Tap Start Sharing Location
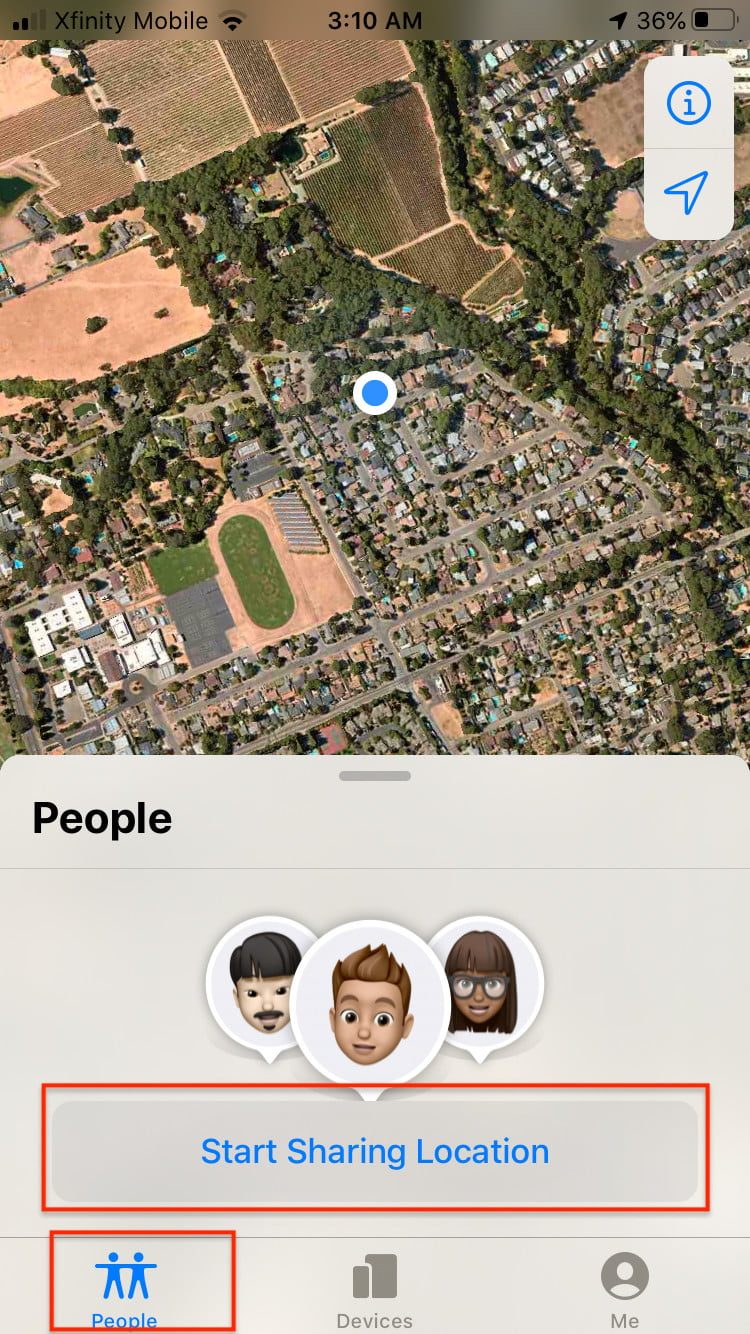Screen dimensions: 750x1334 pos(374,1152)
